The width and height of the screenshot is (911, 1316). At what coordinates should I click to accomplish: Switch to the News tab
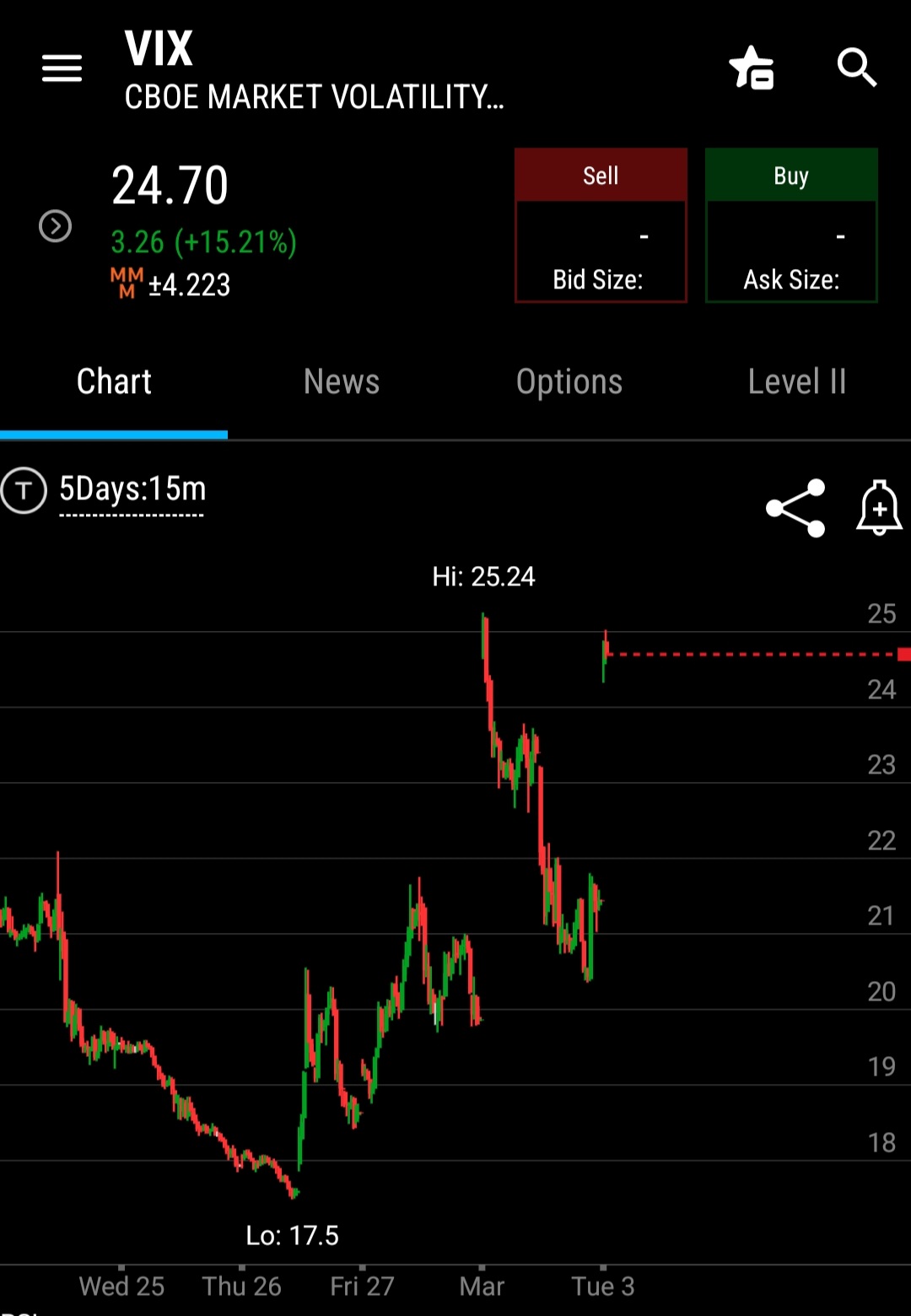[x=342, y=382]
